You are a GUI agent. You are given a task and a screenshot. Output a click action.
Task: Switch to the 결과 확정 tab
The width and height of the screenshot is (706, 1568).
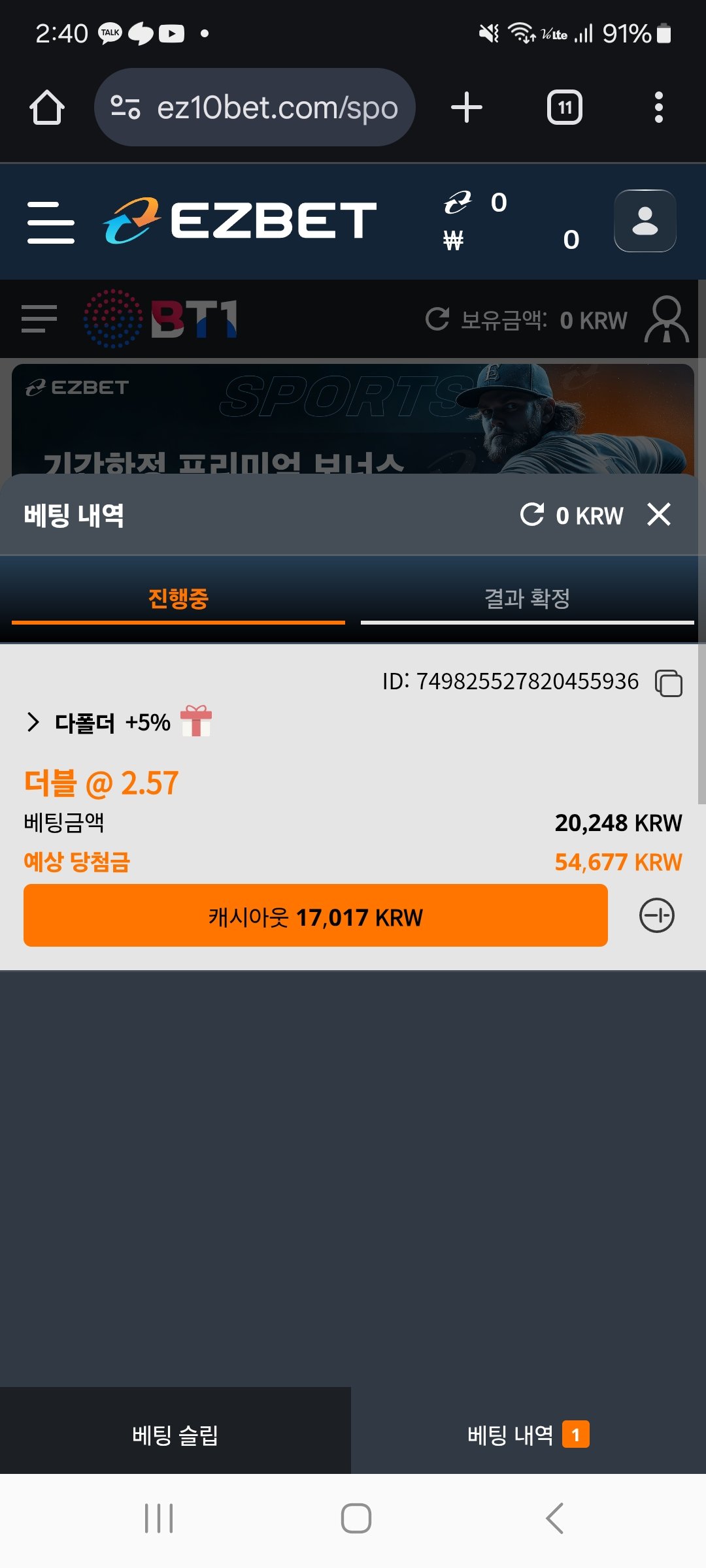pyautogui.click(x=527, y=598)
